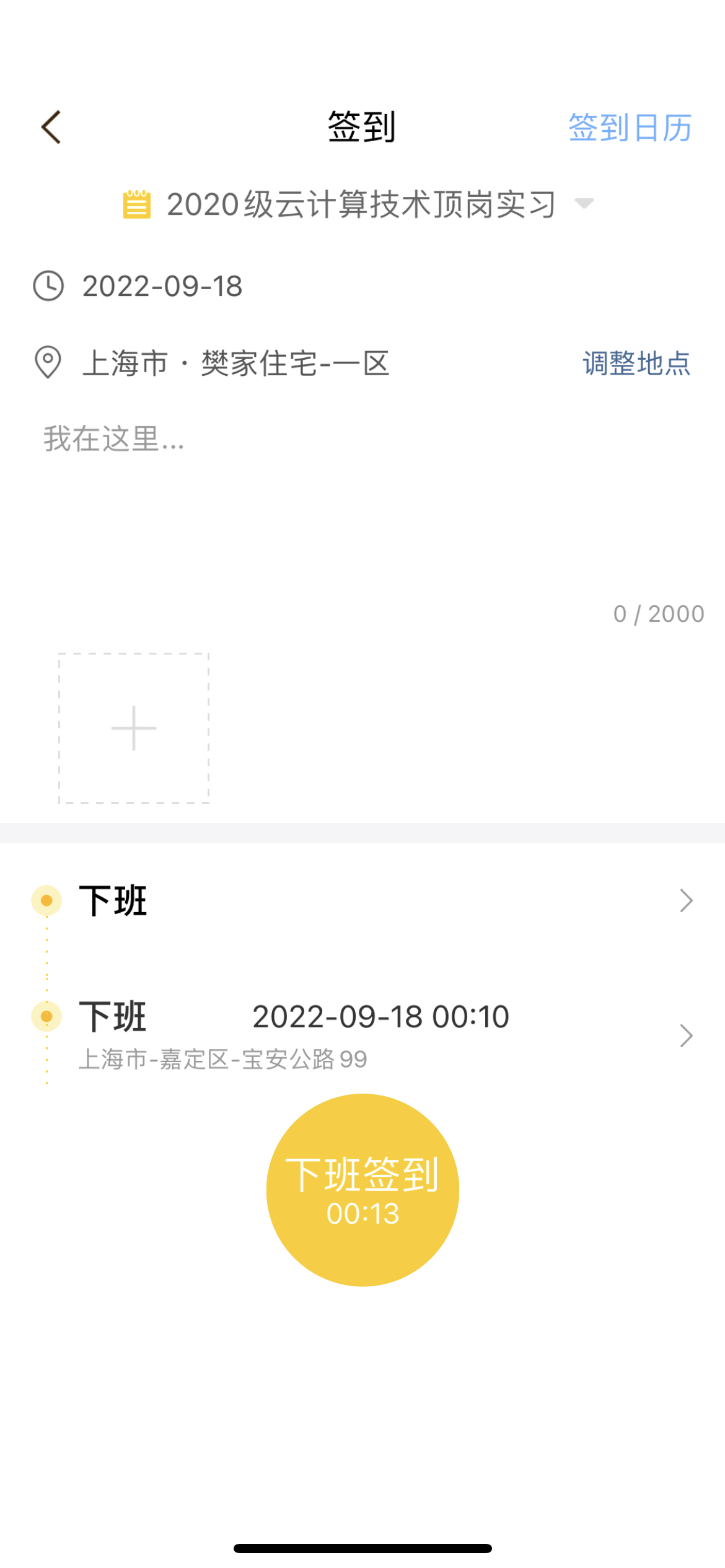Image resolution: width=725 pixels, height=1568 pixels.
Task: Open 签到日历 calendar link
Action: point(630,128)
